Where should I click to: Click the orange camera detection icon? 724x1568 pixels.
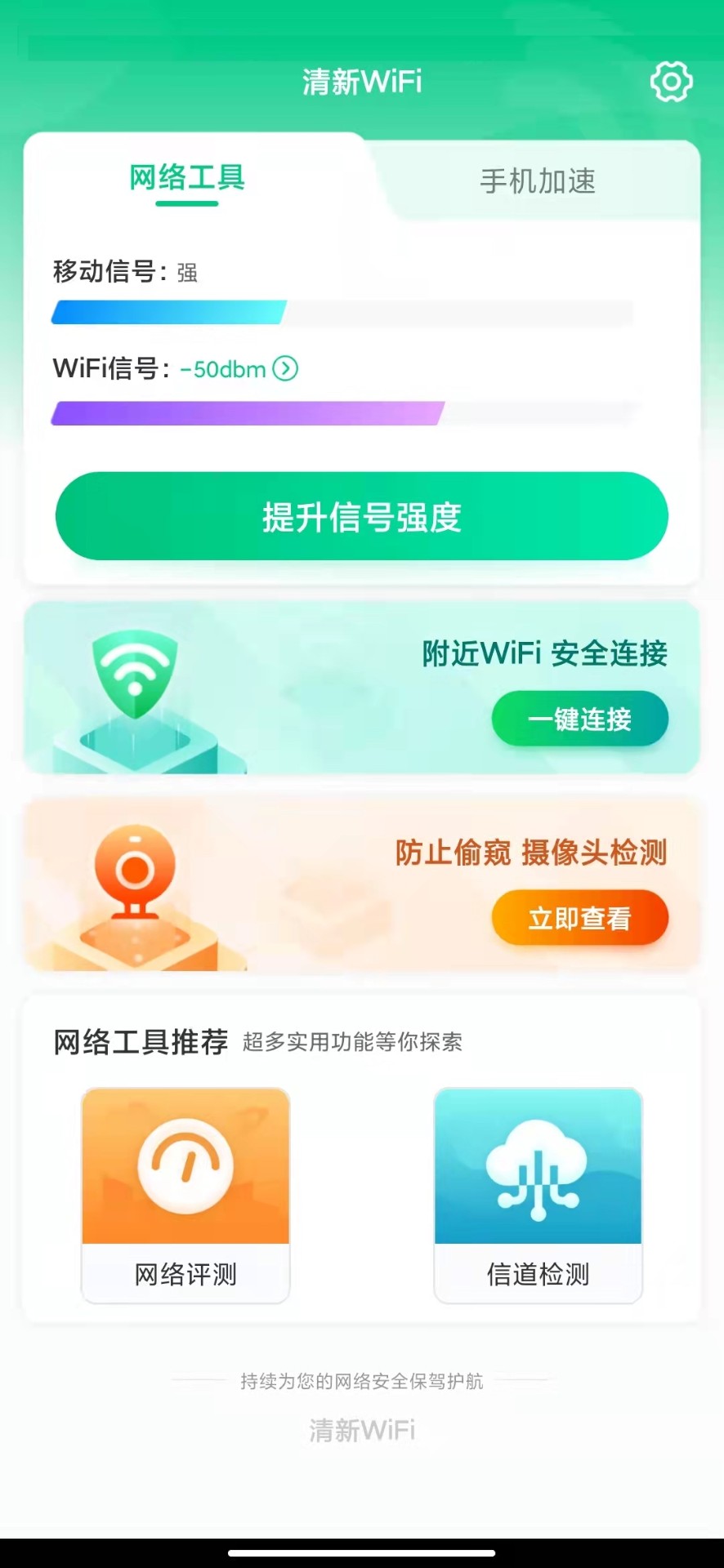[x=135, y=878]
